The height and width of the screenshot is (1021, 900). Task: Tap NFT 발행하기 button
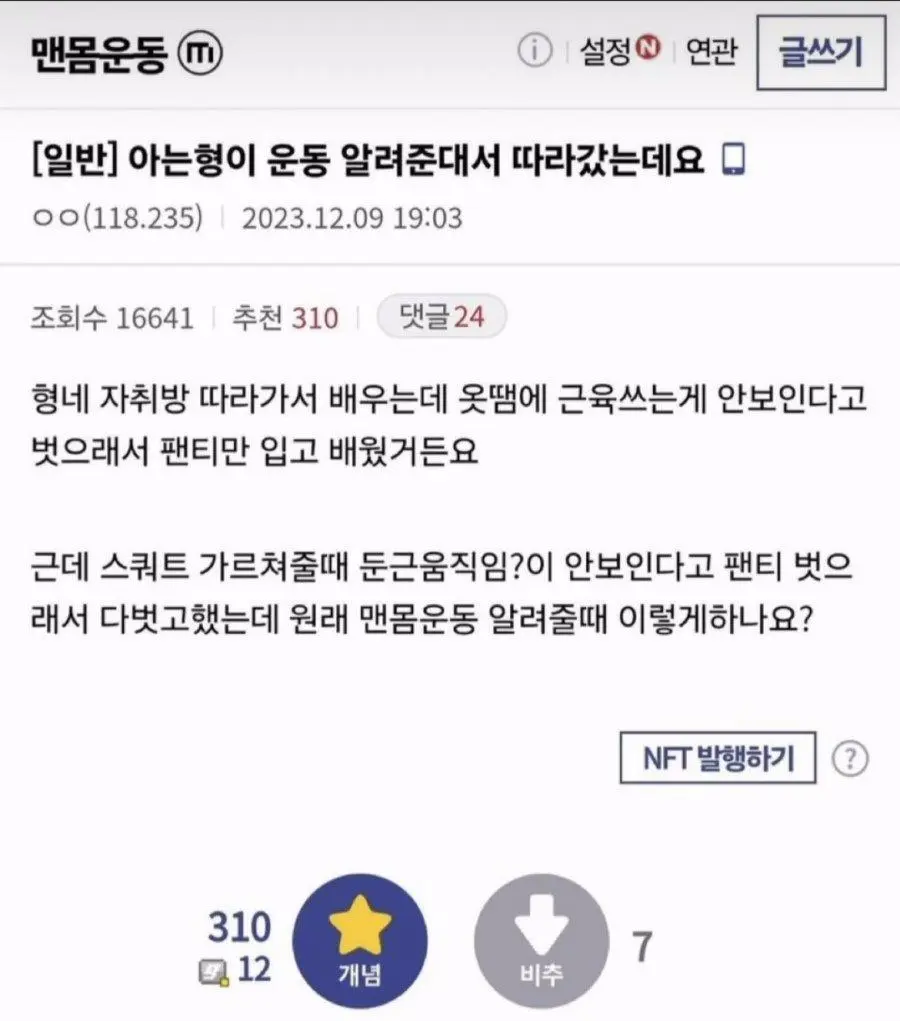(718, 758)
